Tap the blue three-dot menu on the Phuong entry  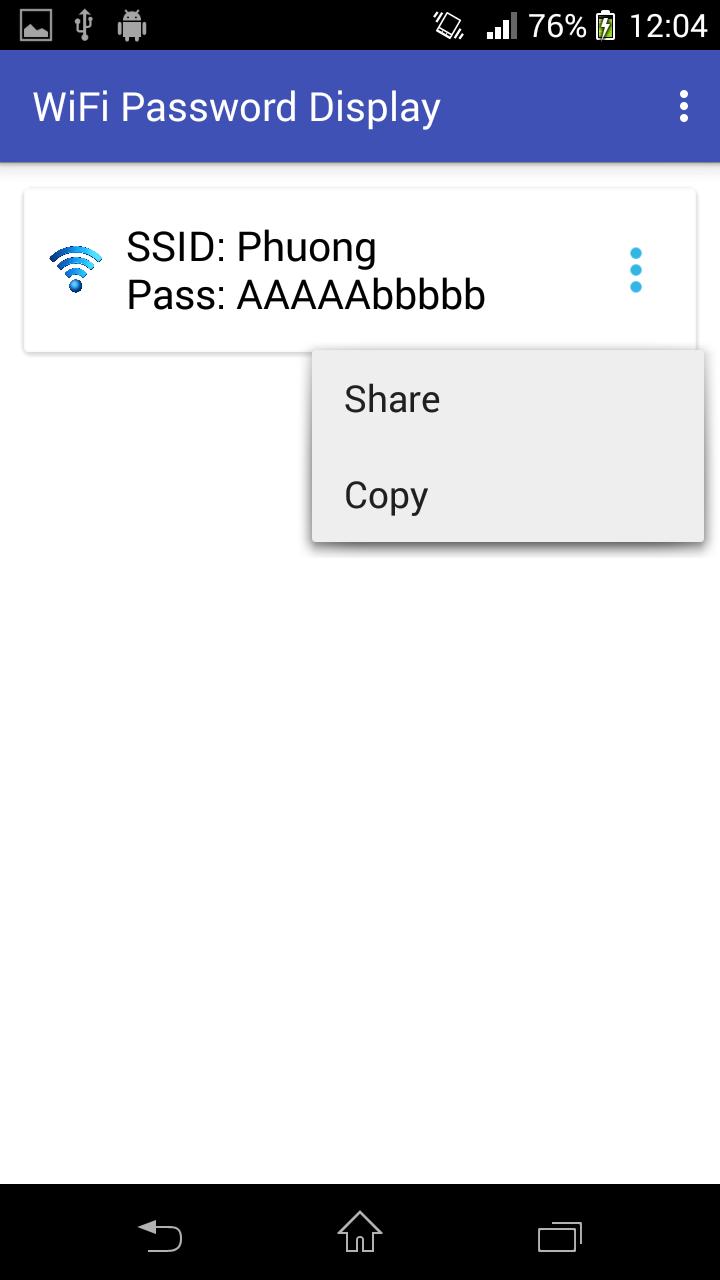[636, 268]
